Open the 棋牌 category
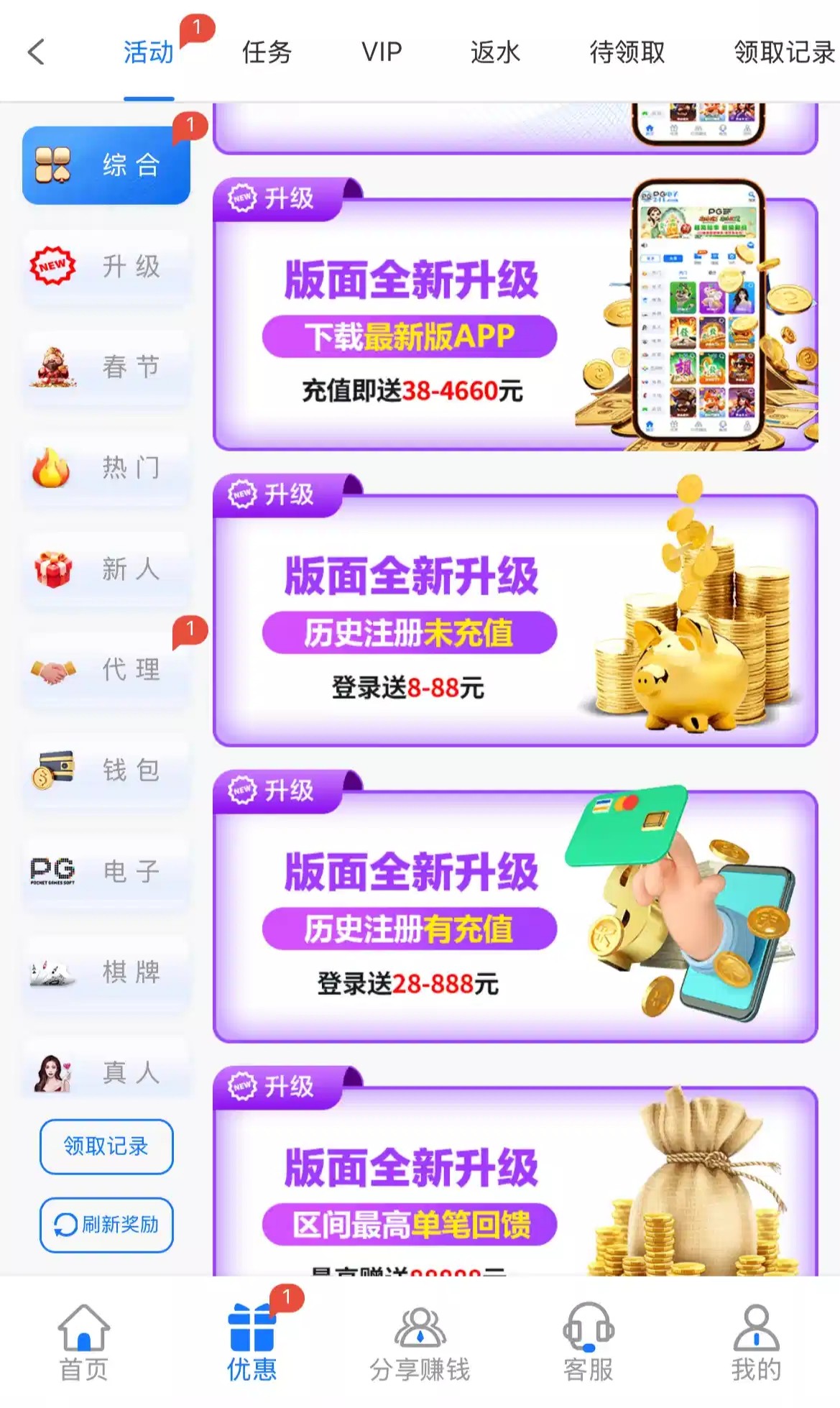The width and height of the screenshot is (840, 1408). pos(106,972)
